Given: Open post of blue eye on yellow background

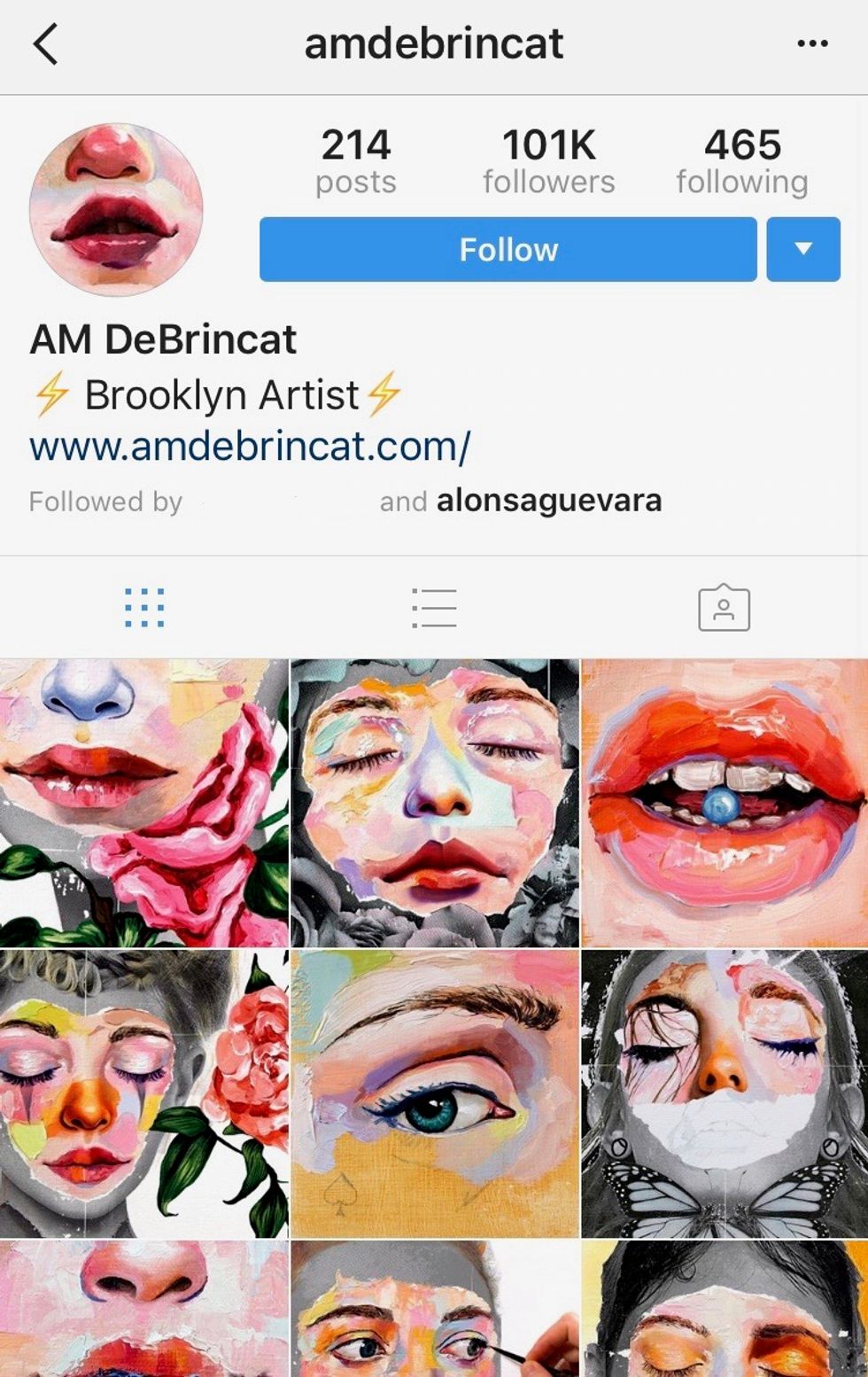Looking at the screenshot, I should 435,1093.
